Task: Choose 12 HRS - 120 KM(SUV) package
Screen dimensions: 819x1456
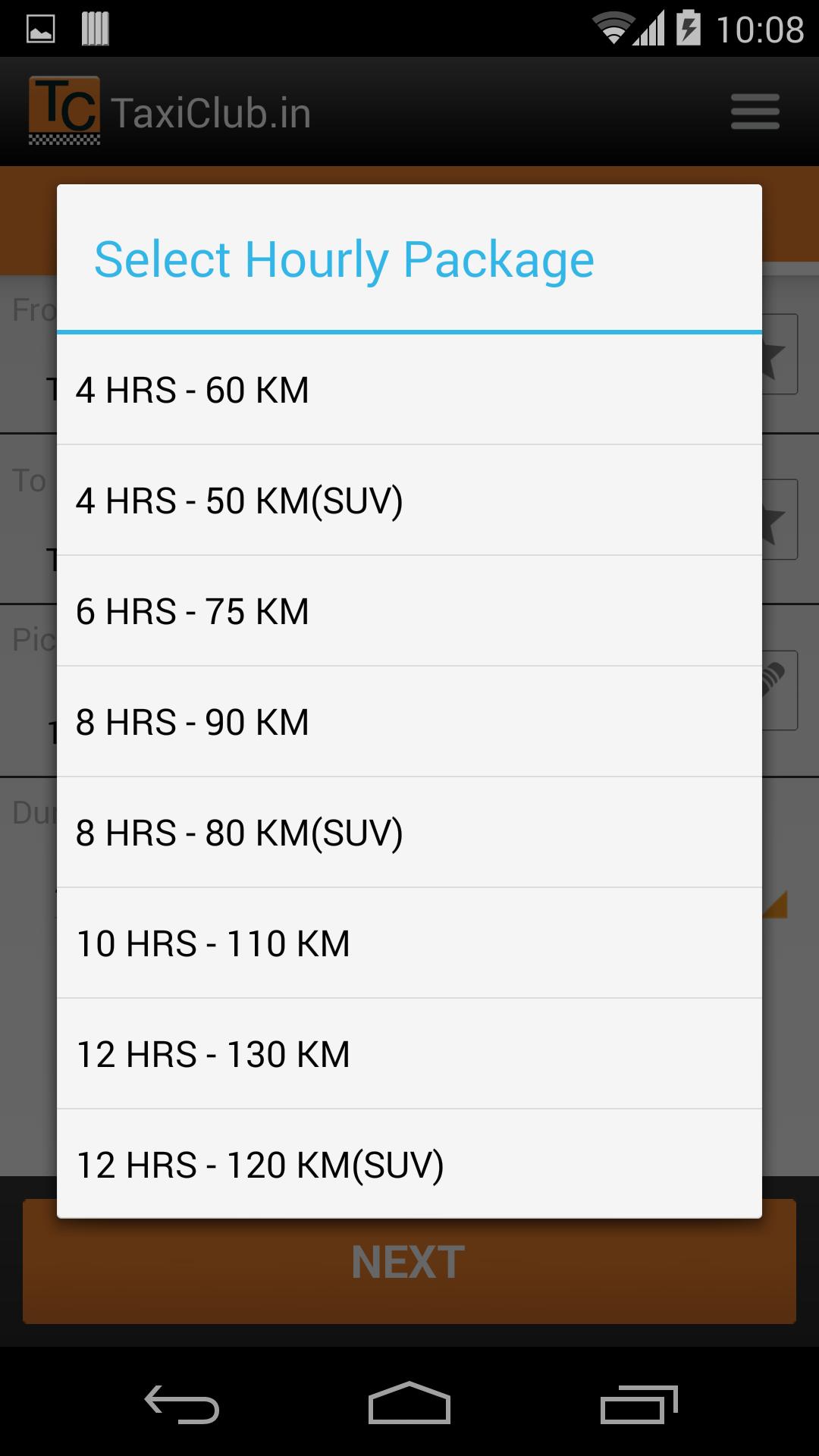Action: pos(409,1165)
